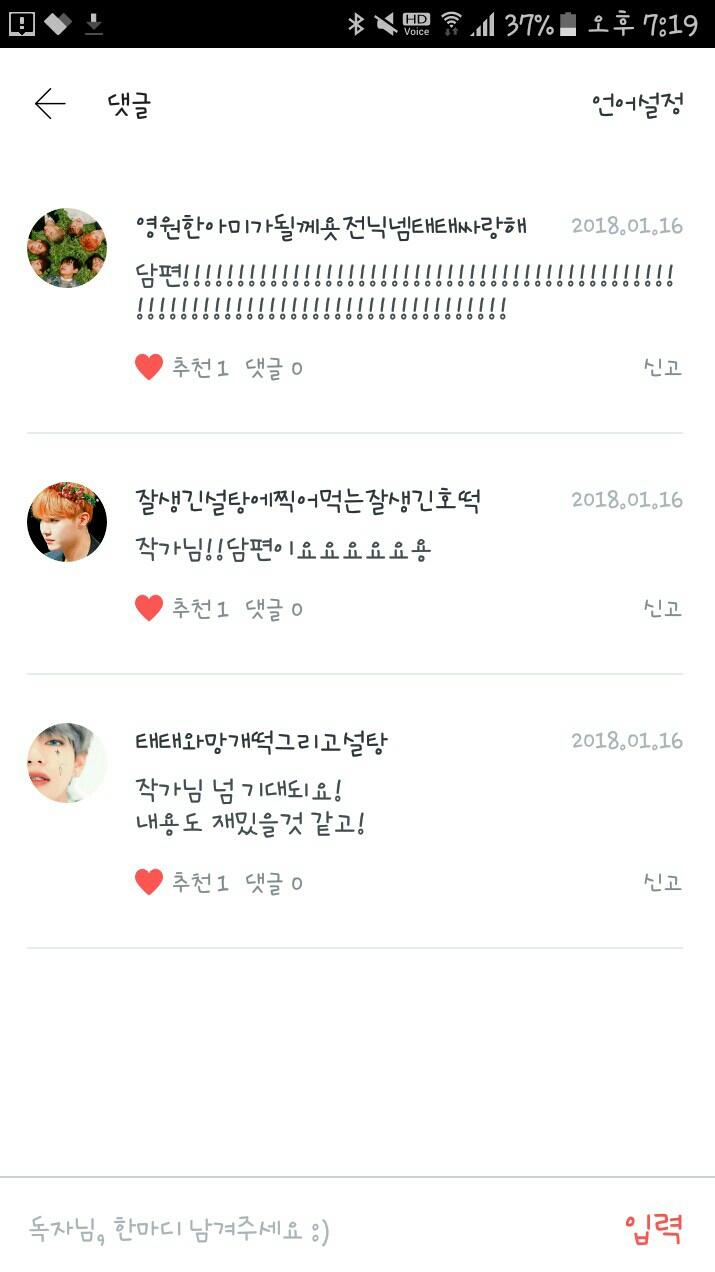Viewport: 715px width, 1272px height.
Task: Like the comment by 영원한아미가될께욧전닉넴태태싸랑해
Action: [149, 367]
